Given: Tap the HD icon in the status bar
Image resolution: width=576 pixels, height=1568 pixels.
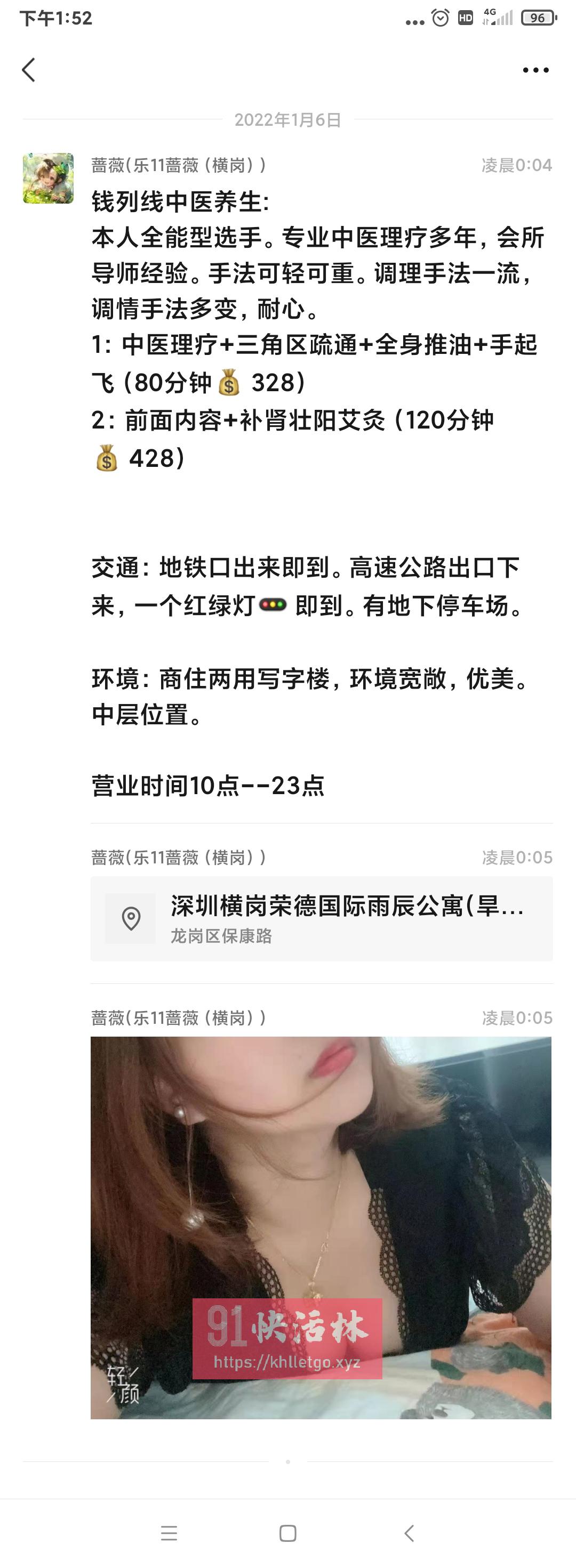Looking at the screenshot, I should 466,19.
